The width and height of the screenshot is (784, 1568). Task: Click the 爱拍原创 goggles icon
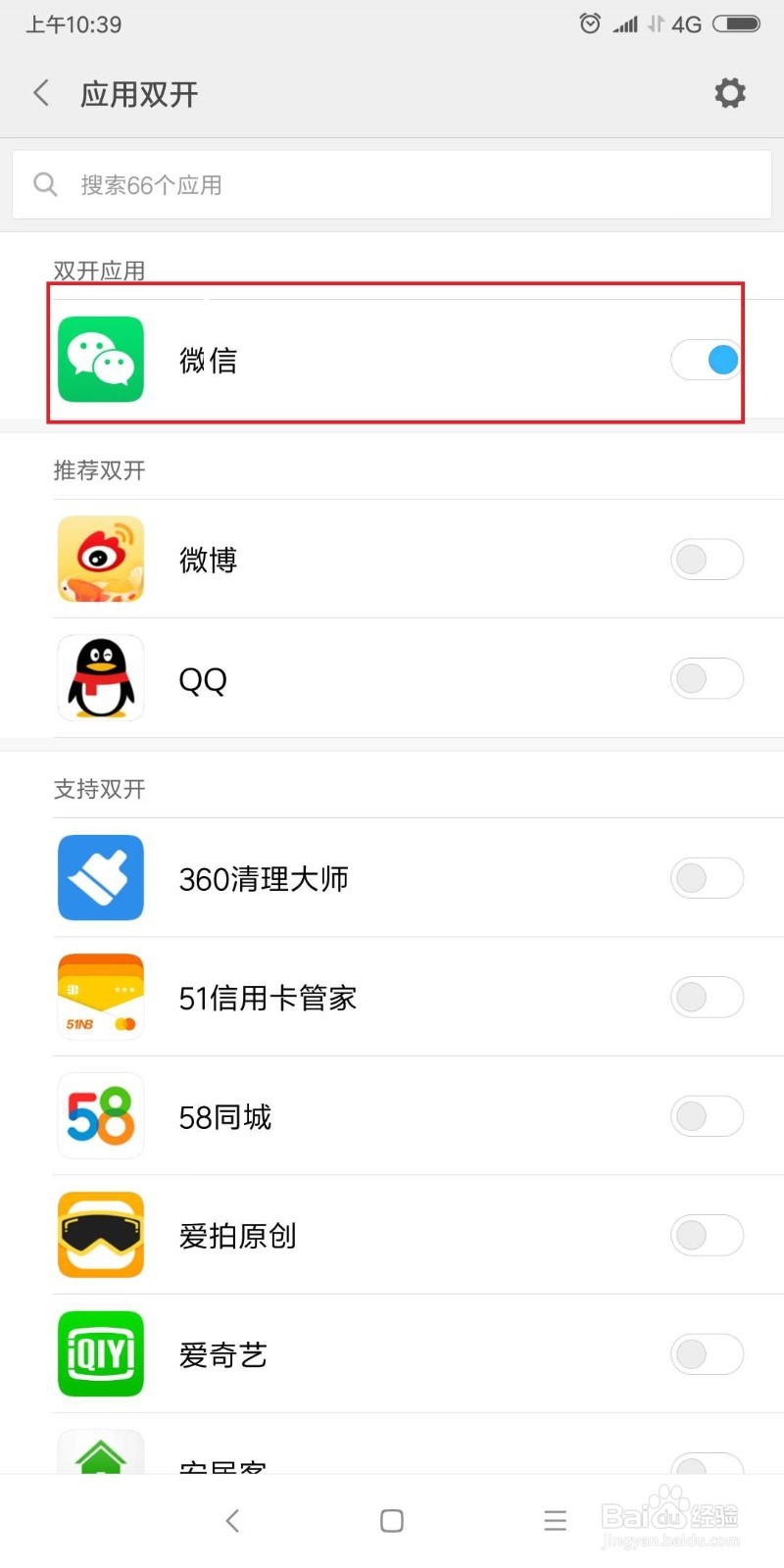[x=100, y=1235]
